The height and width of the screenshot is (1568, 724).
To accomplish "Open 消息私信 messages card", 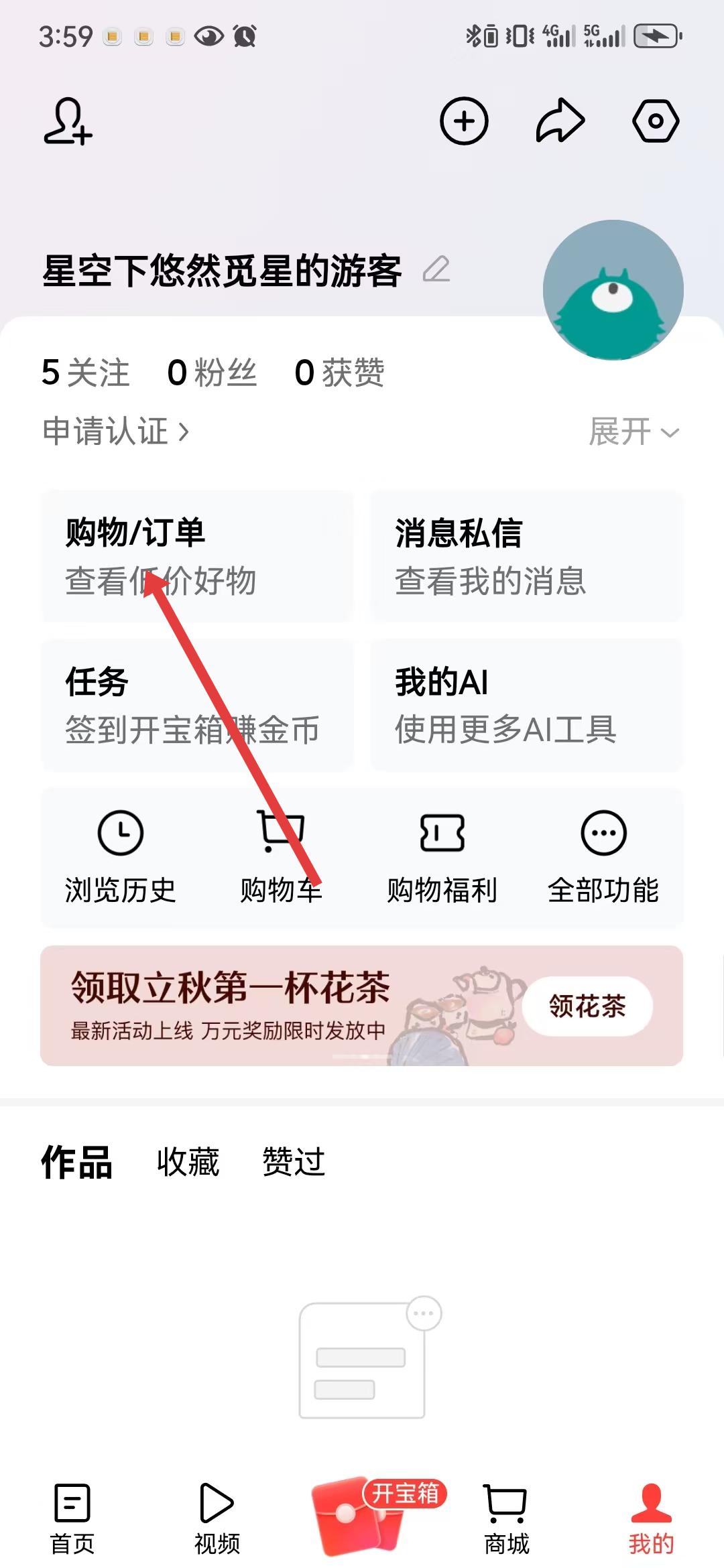I will (x=527, y=556).
